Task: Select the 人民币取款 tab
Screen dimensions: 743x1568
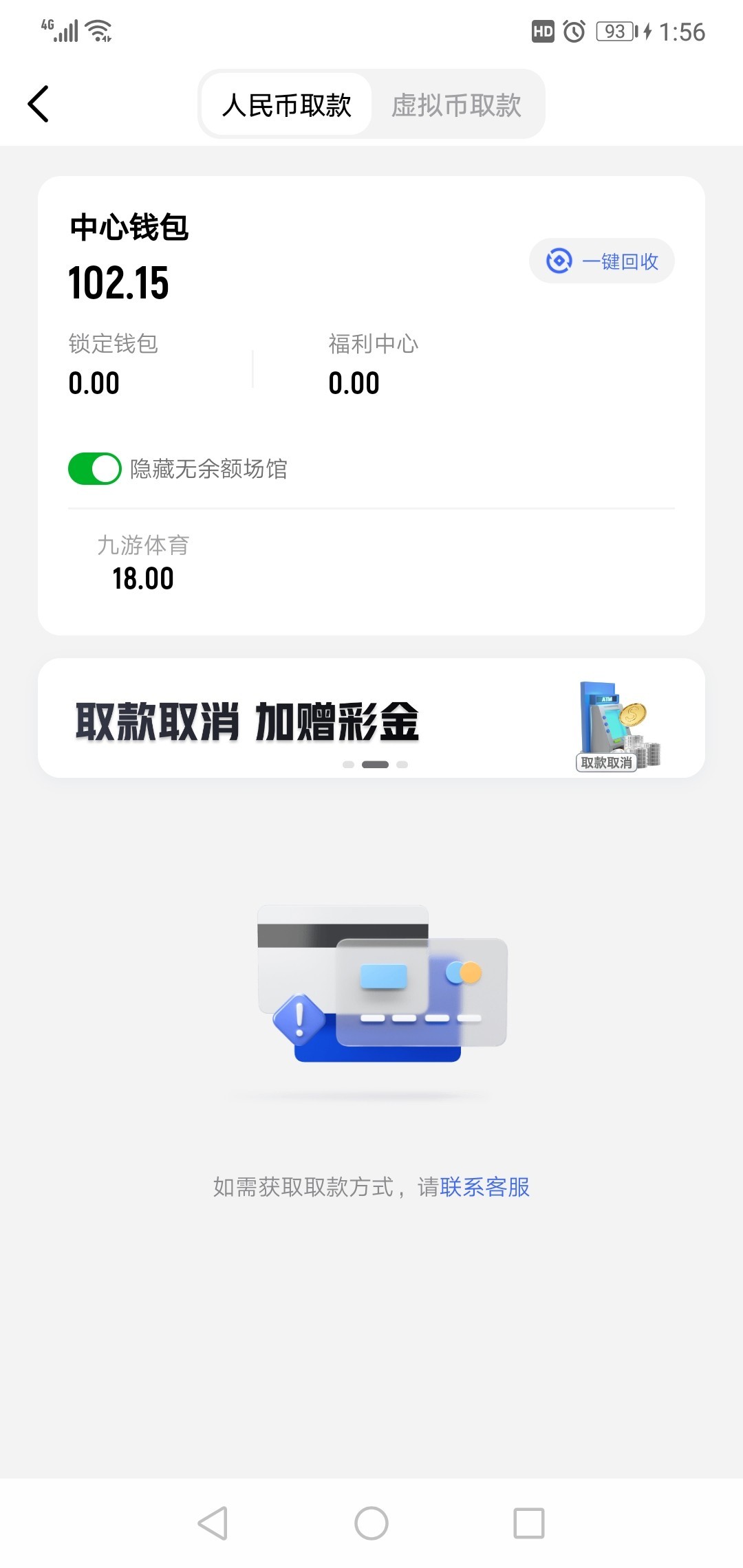Action: [286, 105]
